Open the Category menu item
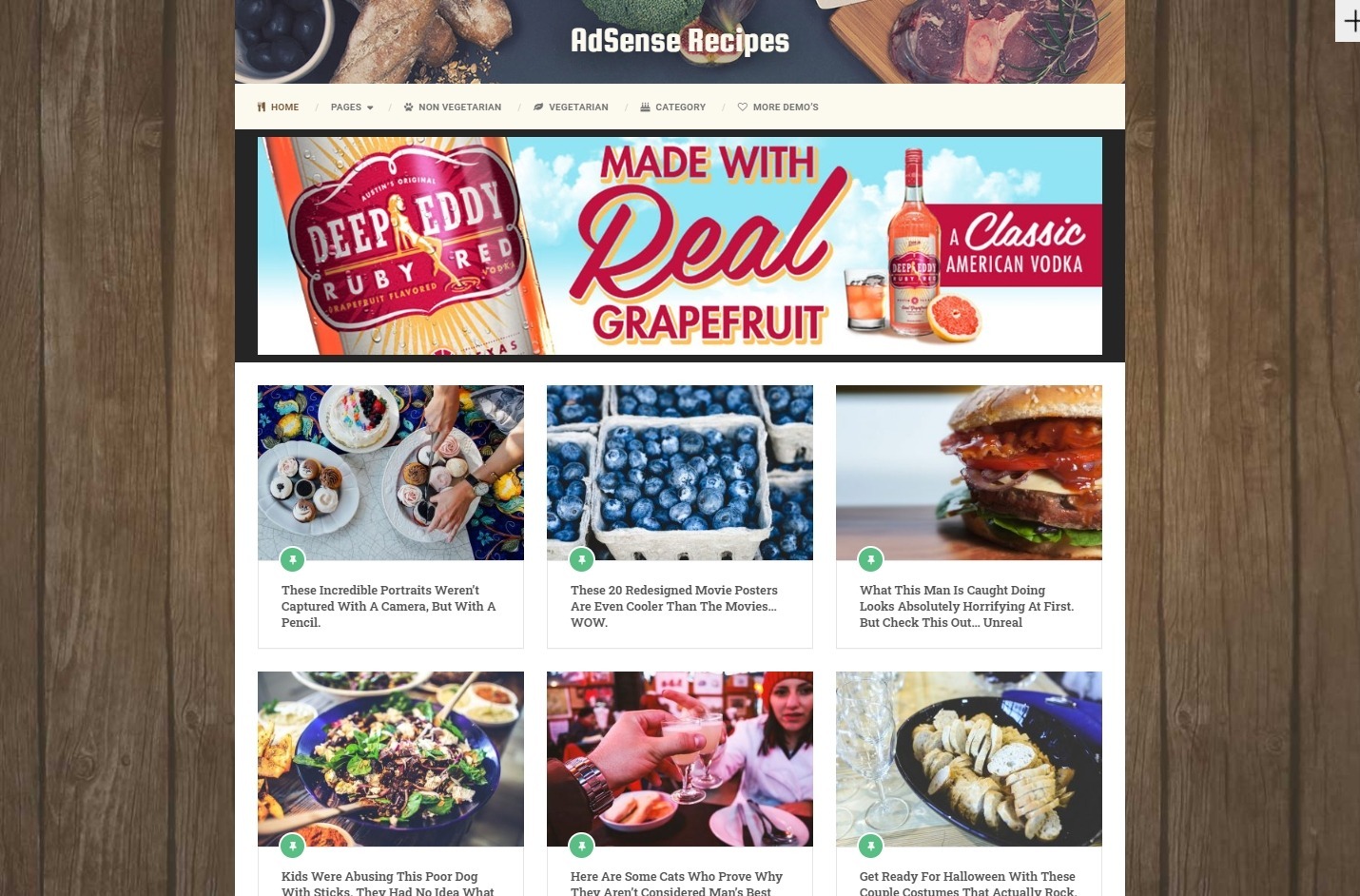This screenshot has width=1360, height=896. tap(673, 107)
